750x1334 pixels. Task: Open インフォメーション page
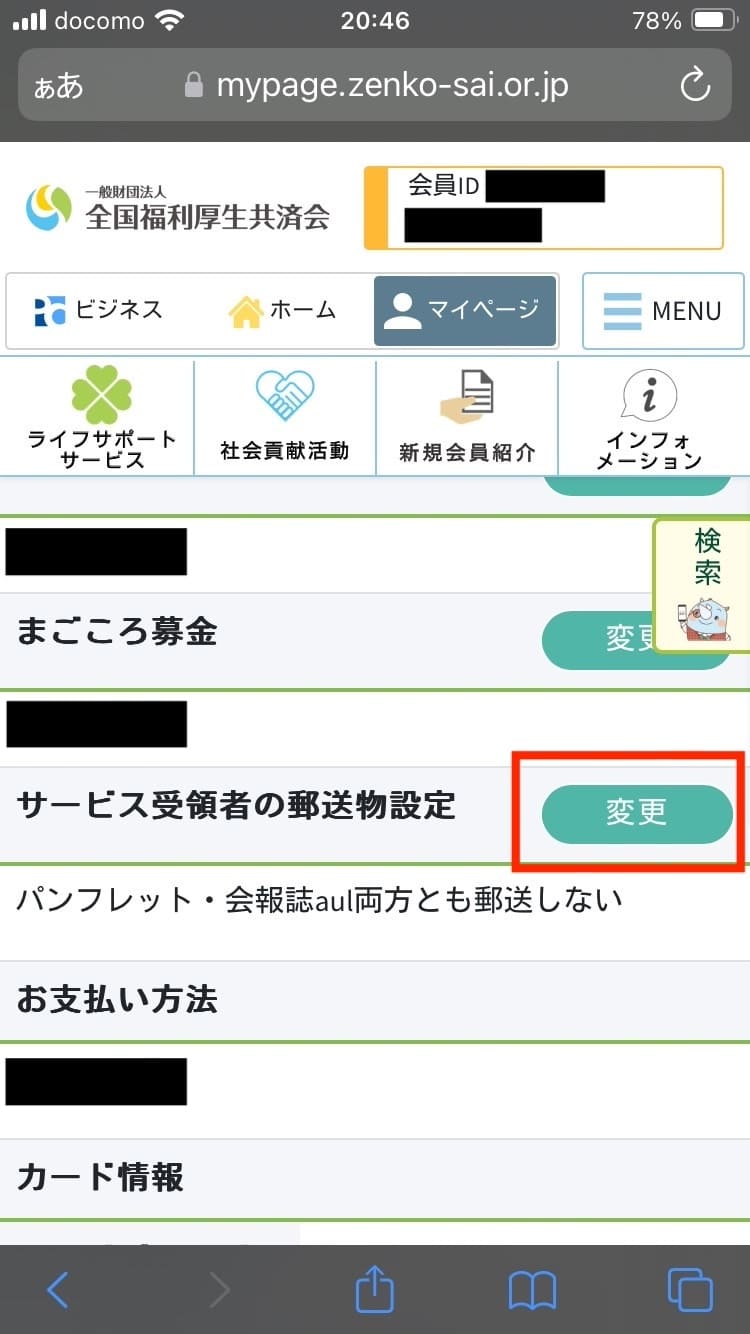click(x=650, y=418)
